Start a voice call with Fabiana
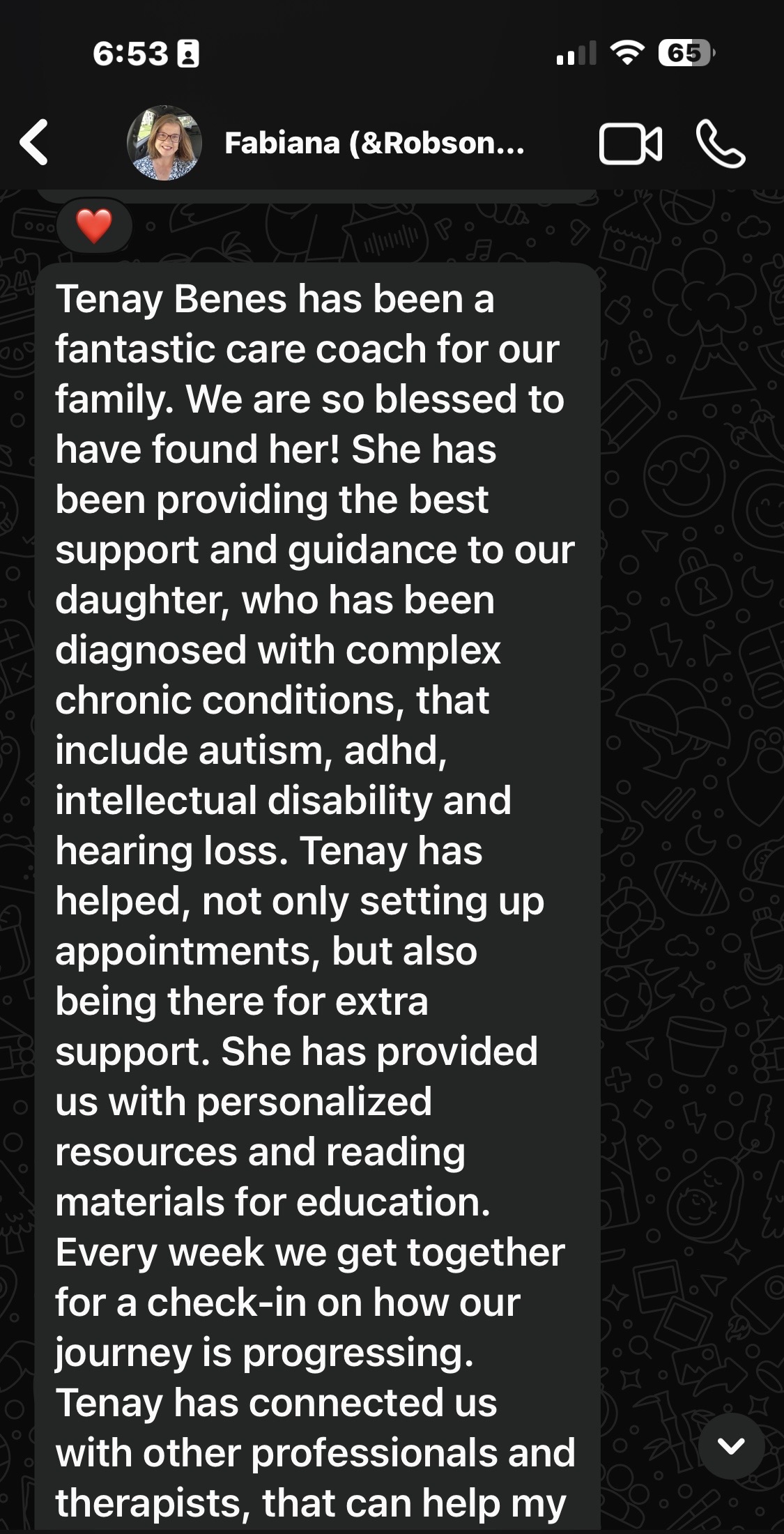The image size is (784, 1534). pos(721,144)
